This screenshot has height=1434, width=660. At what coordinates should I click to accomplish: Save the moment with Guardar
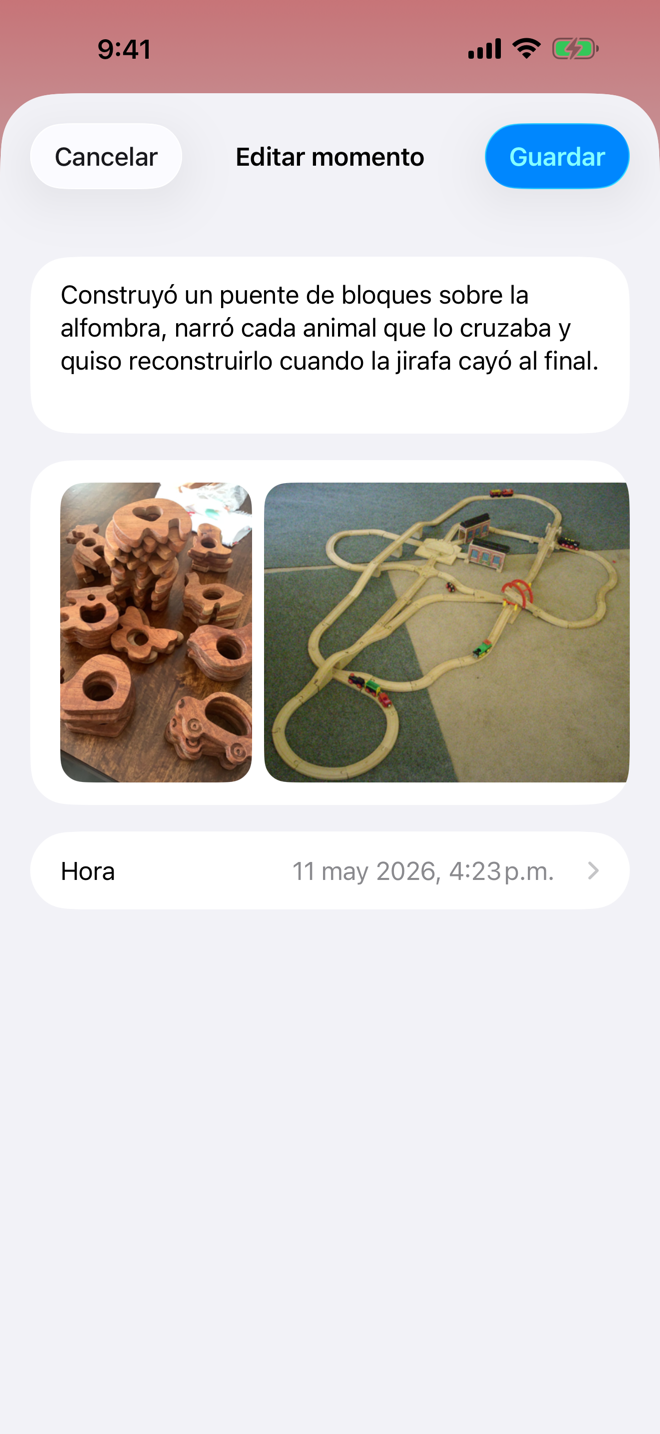557,157
